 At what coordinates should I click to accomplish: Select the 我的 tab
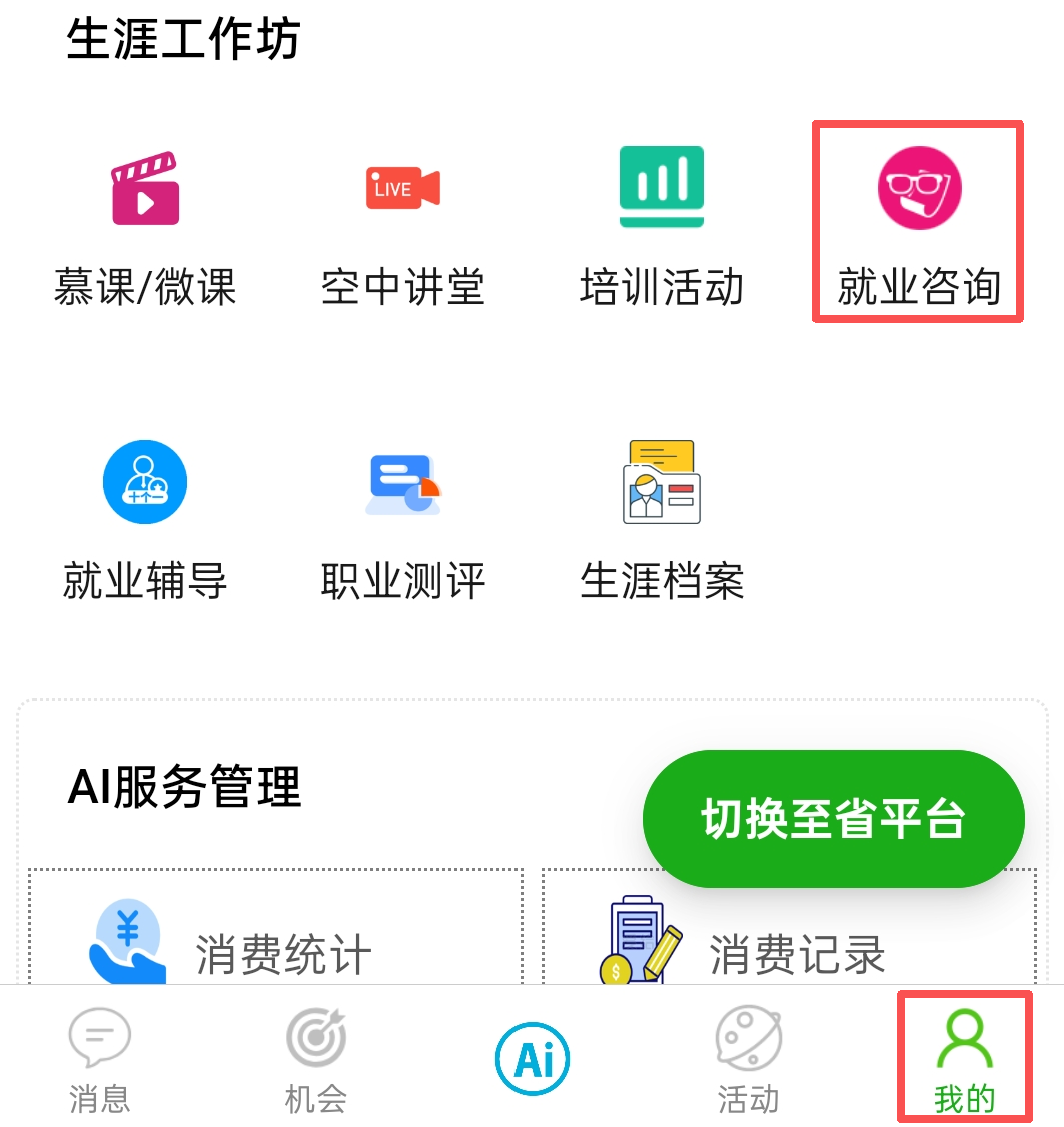click(964, 1062)
